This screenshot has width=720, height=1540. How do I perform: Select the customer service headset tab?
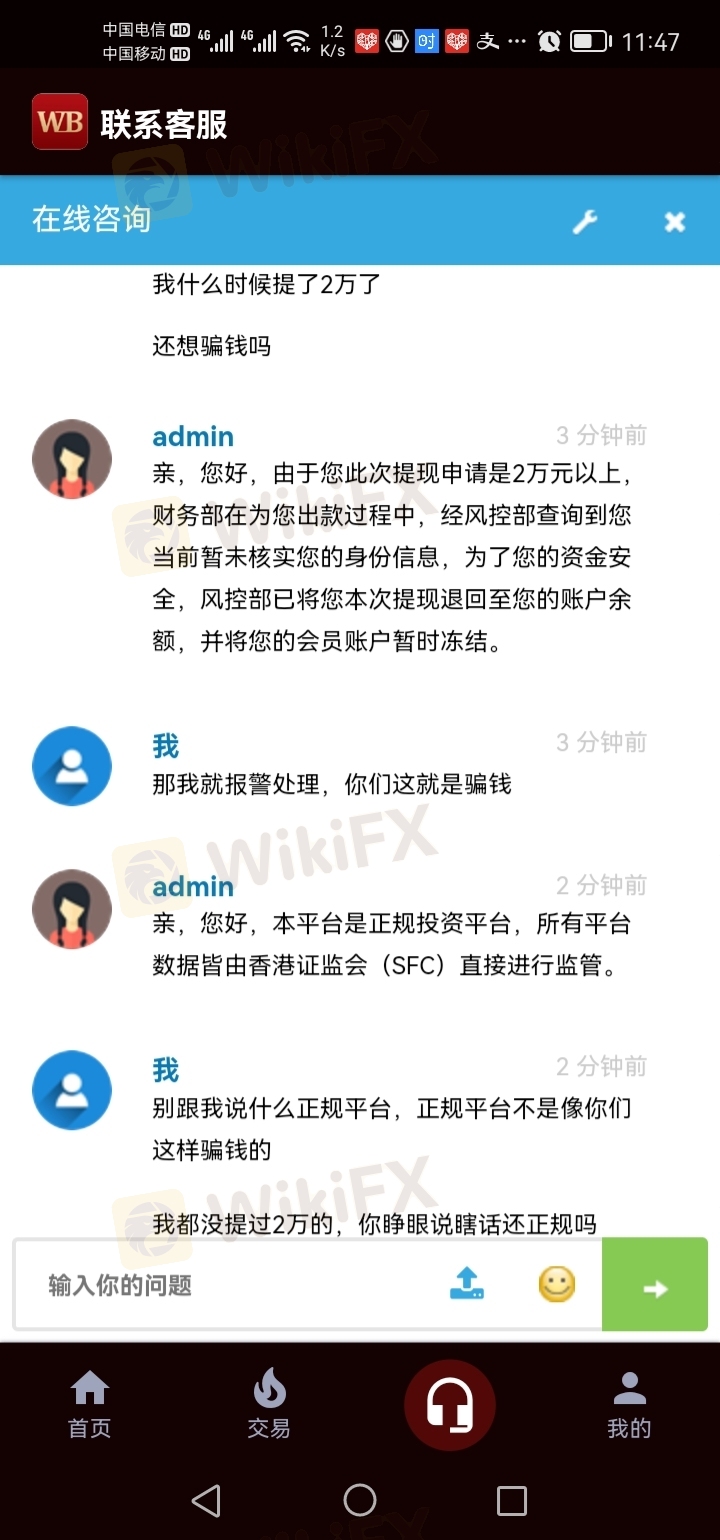click(x=449, y=1404)
